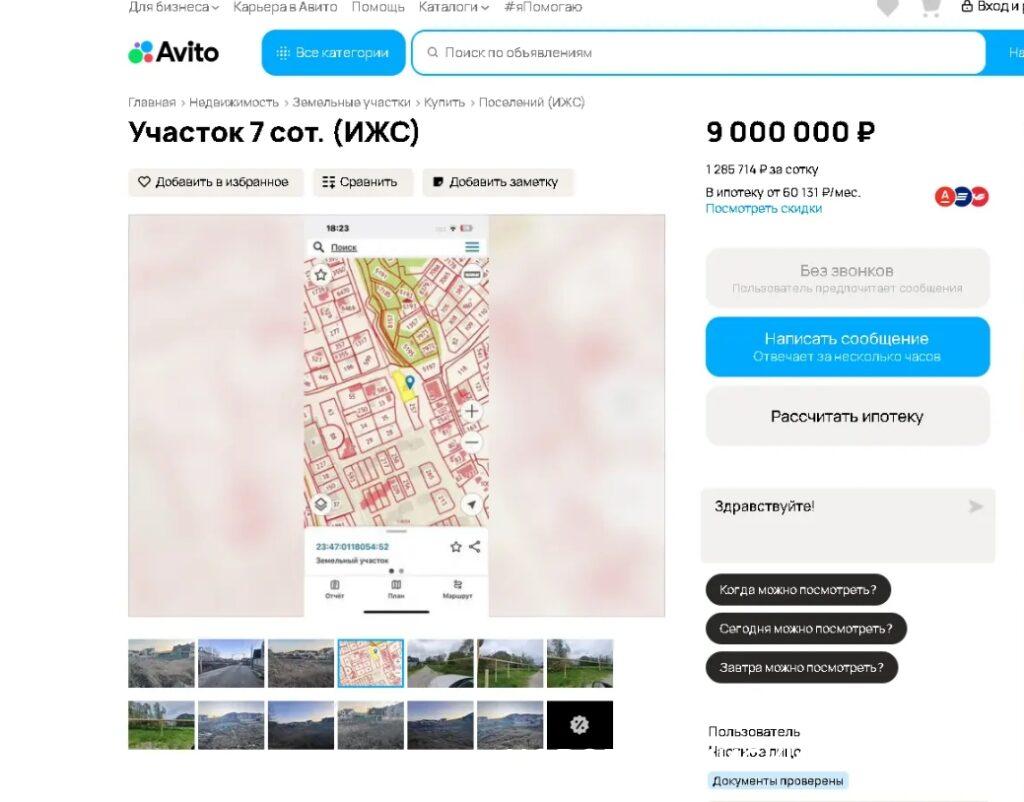The image size is (1024, 802).
Task: Send the greeting message arrow
Action: (975, 507)
